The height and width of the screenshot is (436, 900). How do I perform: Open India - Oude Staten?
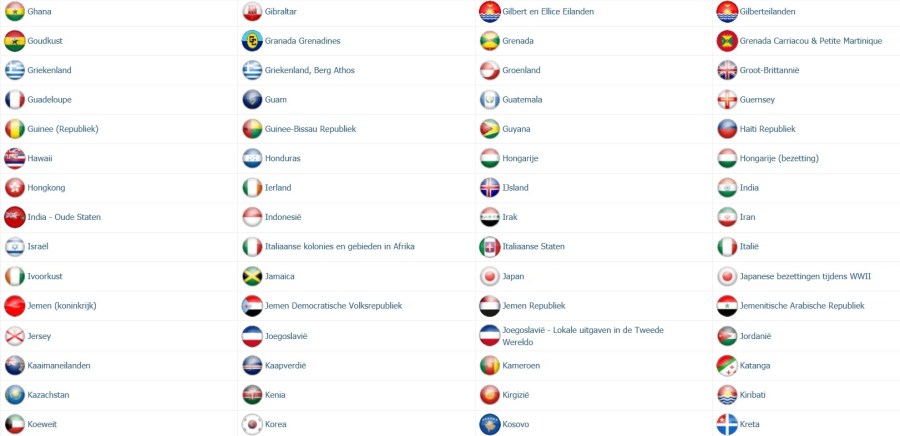tap(64, 217)
